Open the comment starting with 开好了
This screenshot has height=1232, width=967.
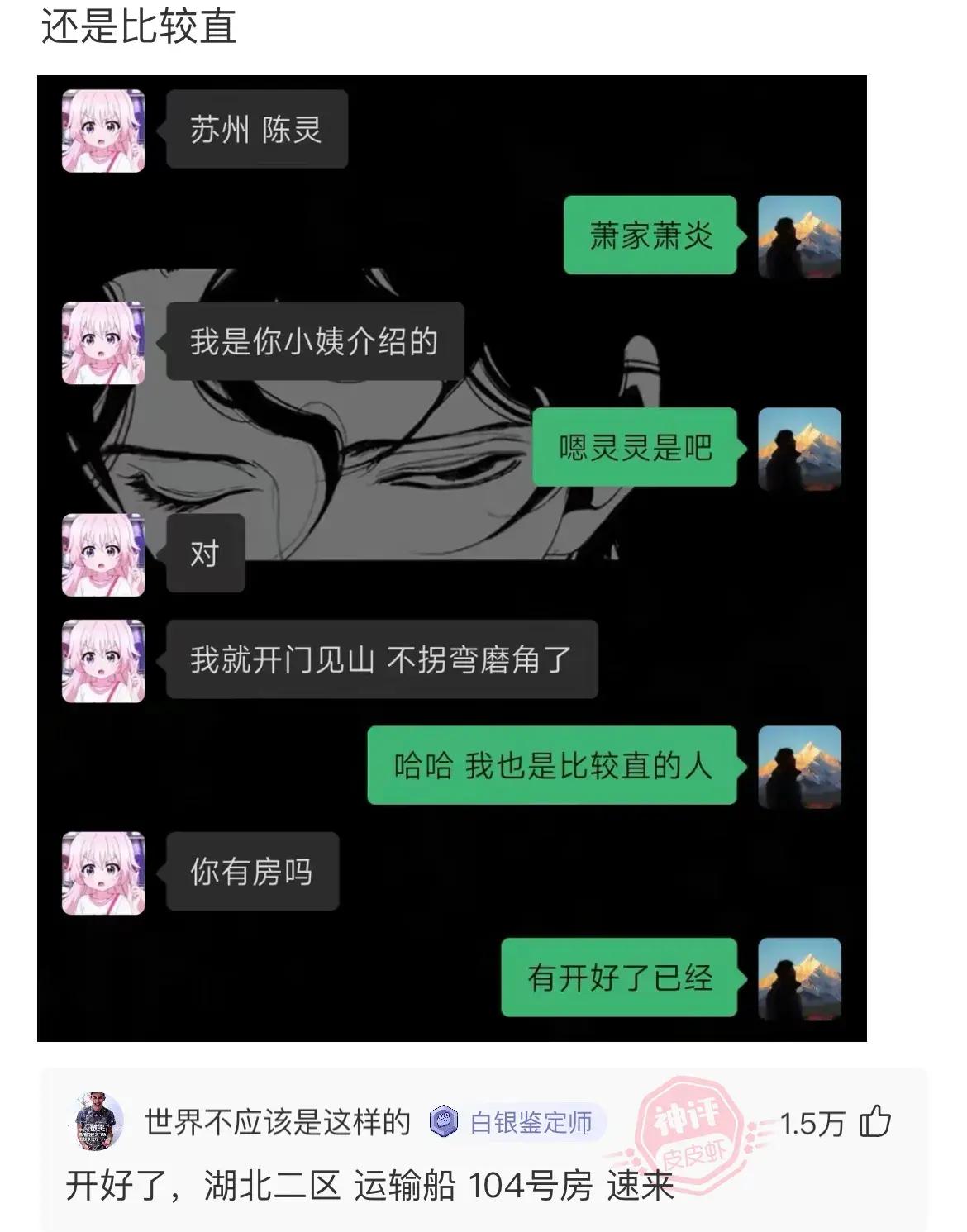pos(369,1186)
